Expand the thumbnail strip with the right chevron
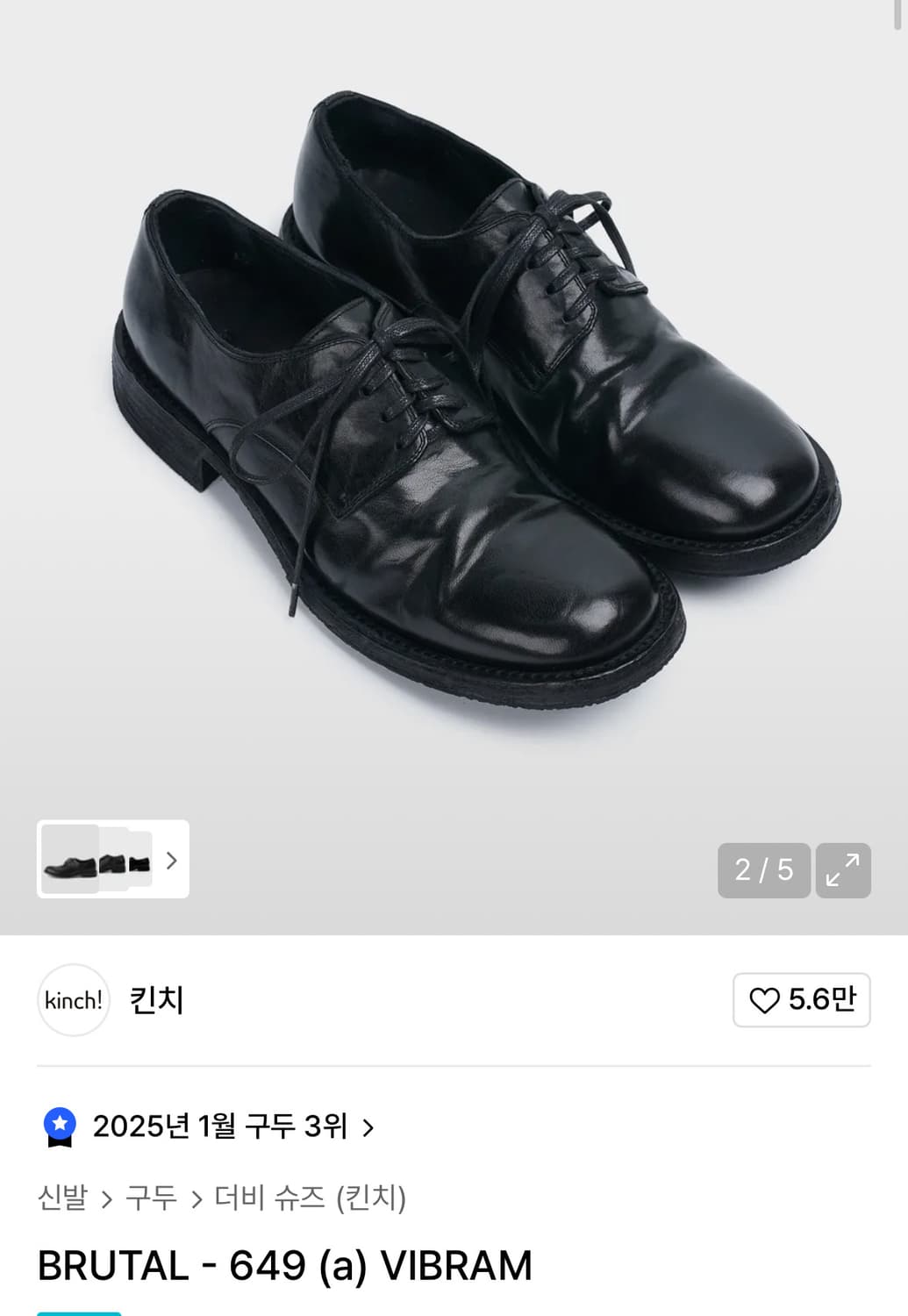This screenshot has height=1316, width=908. click(x=174, y=862)
